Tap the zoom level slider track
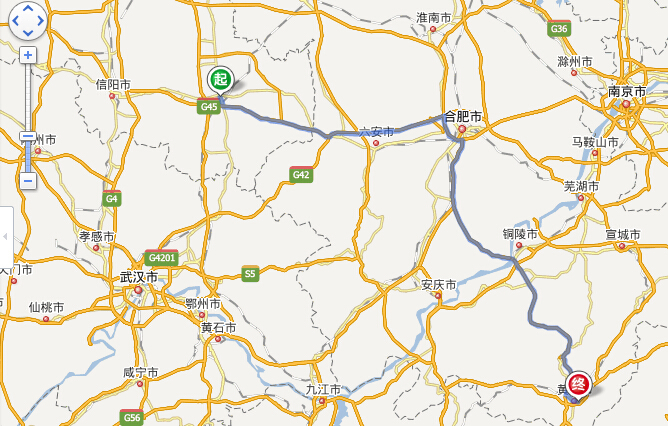The width and height of the screenshot is (668, 426). 28,100
